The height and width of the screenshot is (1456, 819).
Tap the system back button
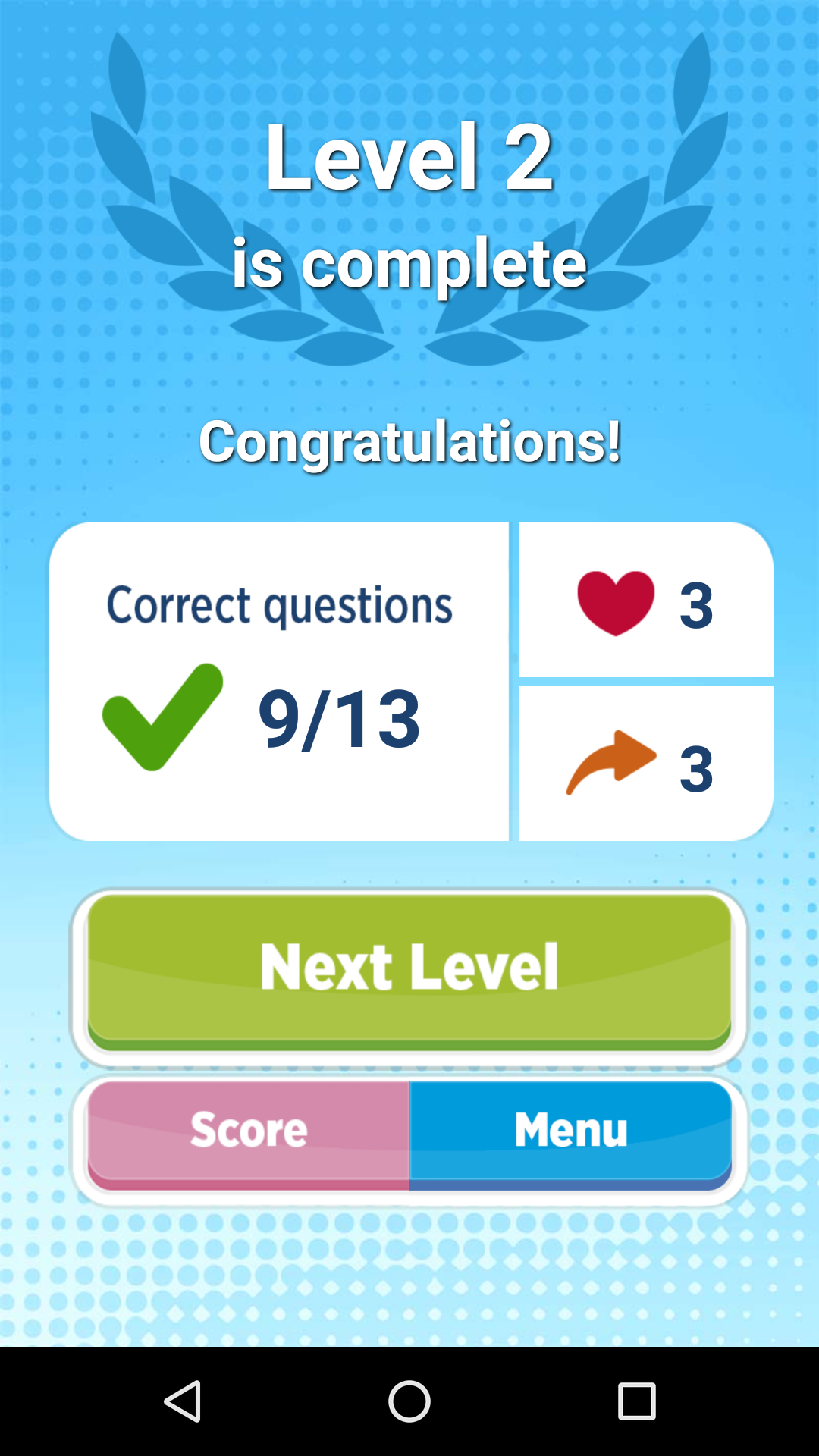click(x=183, y=1401)
